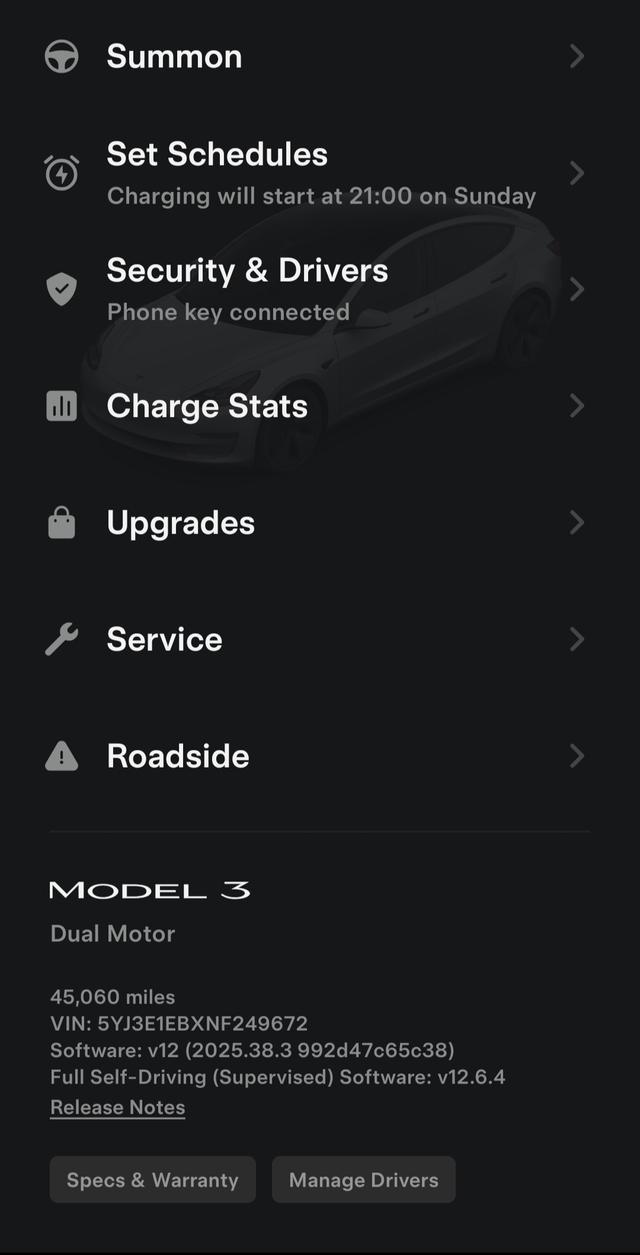Read the Release Notes link

tap(118, 1107)
